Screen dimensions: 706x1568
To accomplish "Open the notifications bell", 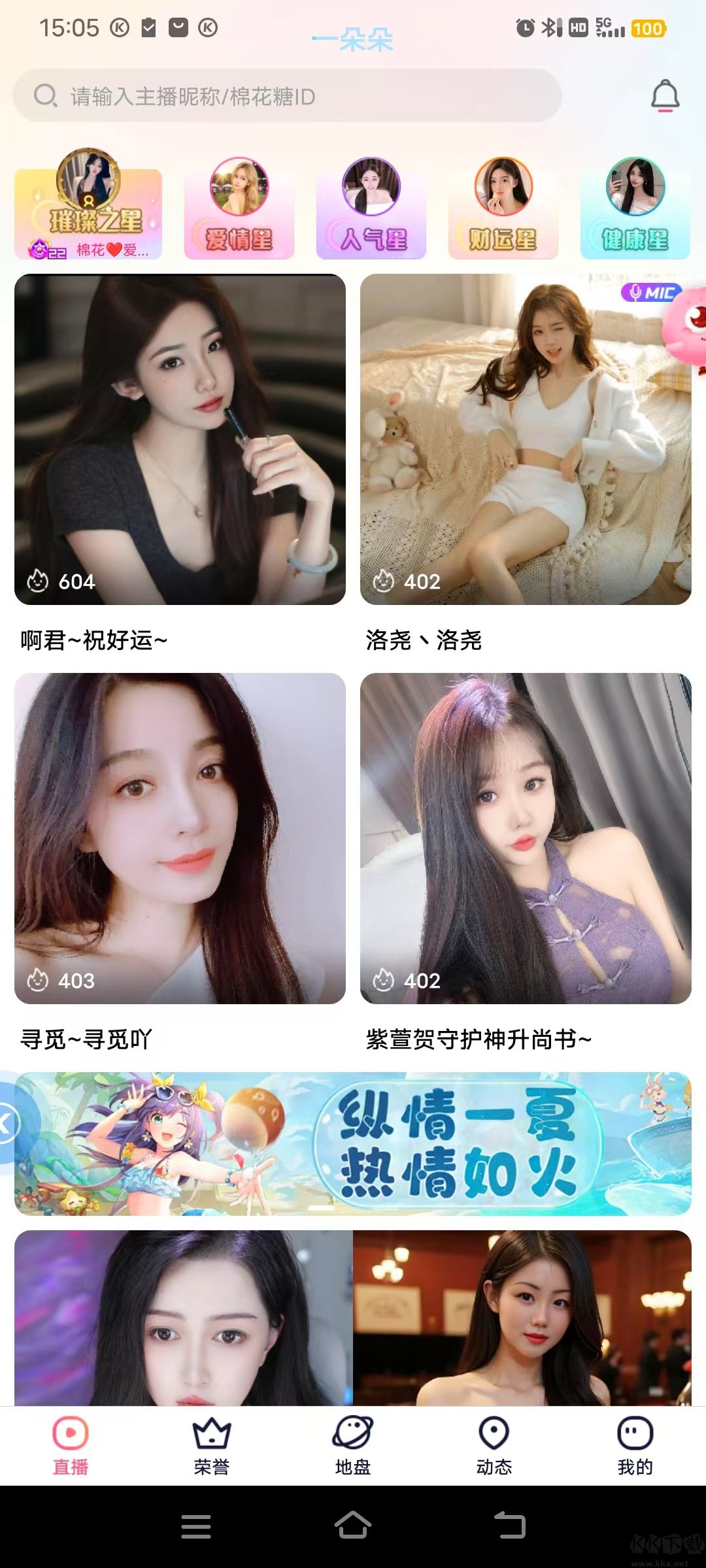I will pos(665,96).
